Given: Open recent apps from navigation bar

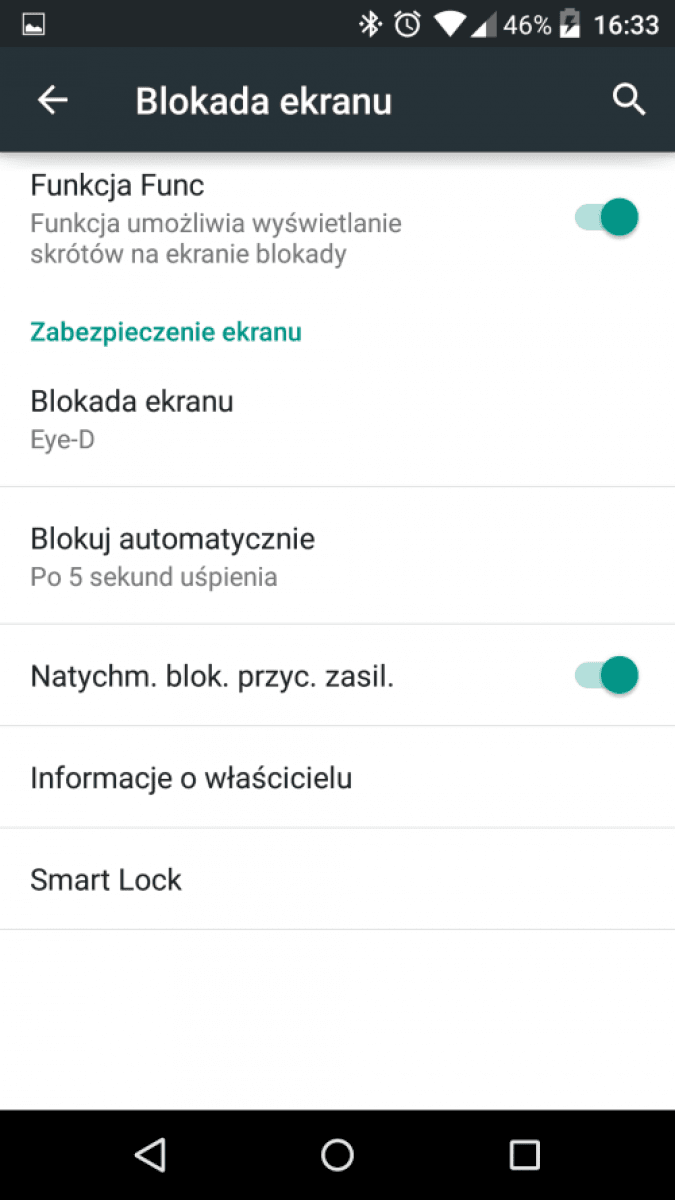Looking at the screenshot, I should 524,1155.
